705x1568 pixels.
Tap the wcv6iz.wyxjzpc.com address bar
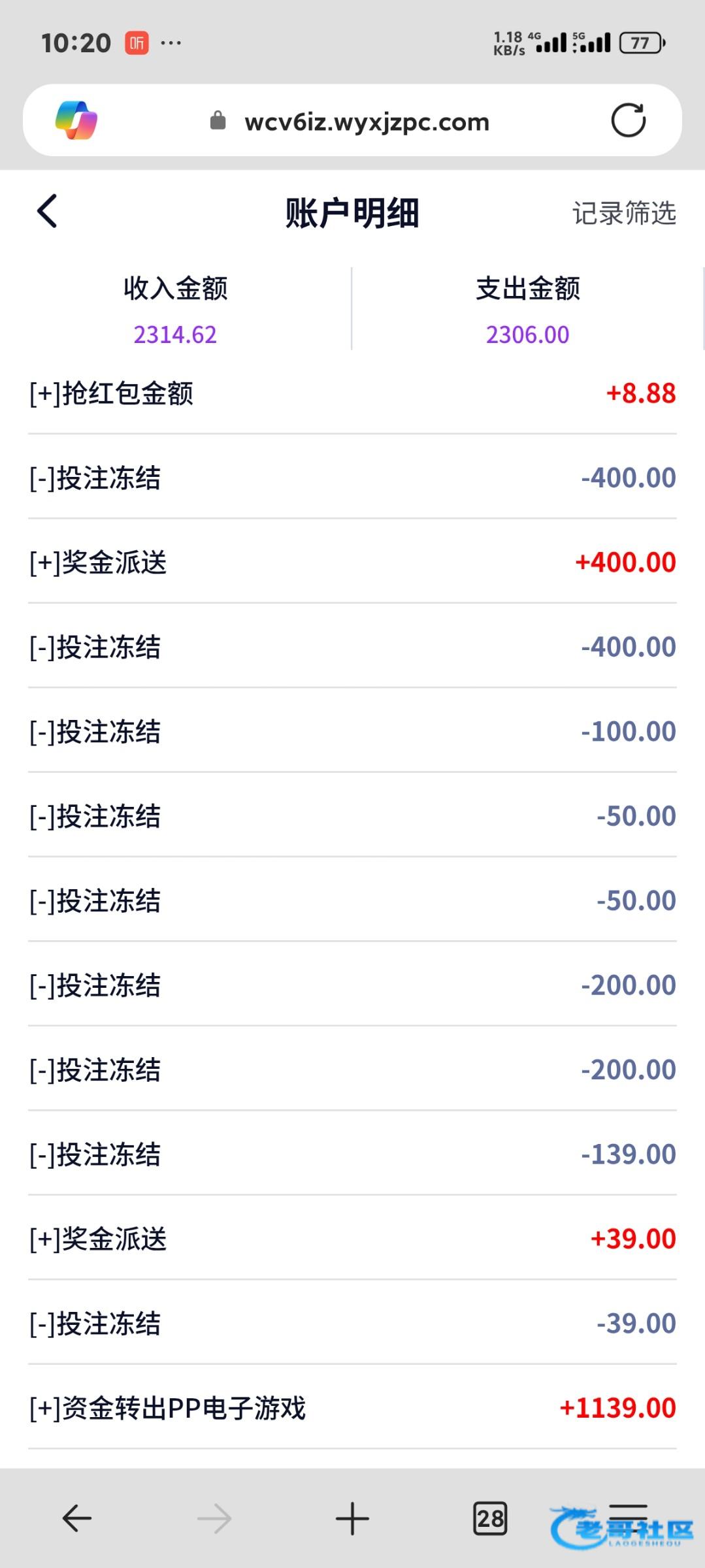pos(366,122)
